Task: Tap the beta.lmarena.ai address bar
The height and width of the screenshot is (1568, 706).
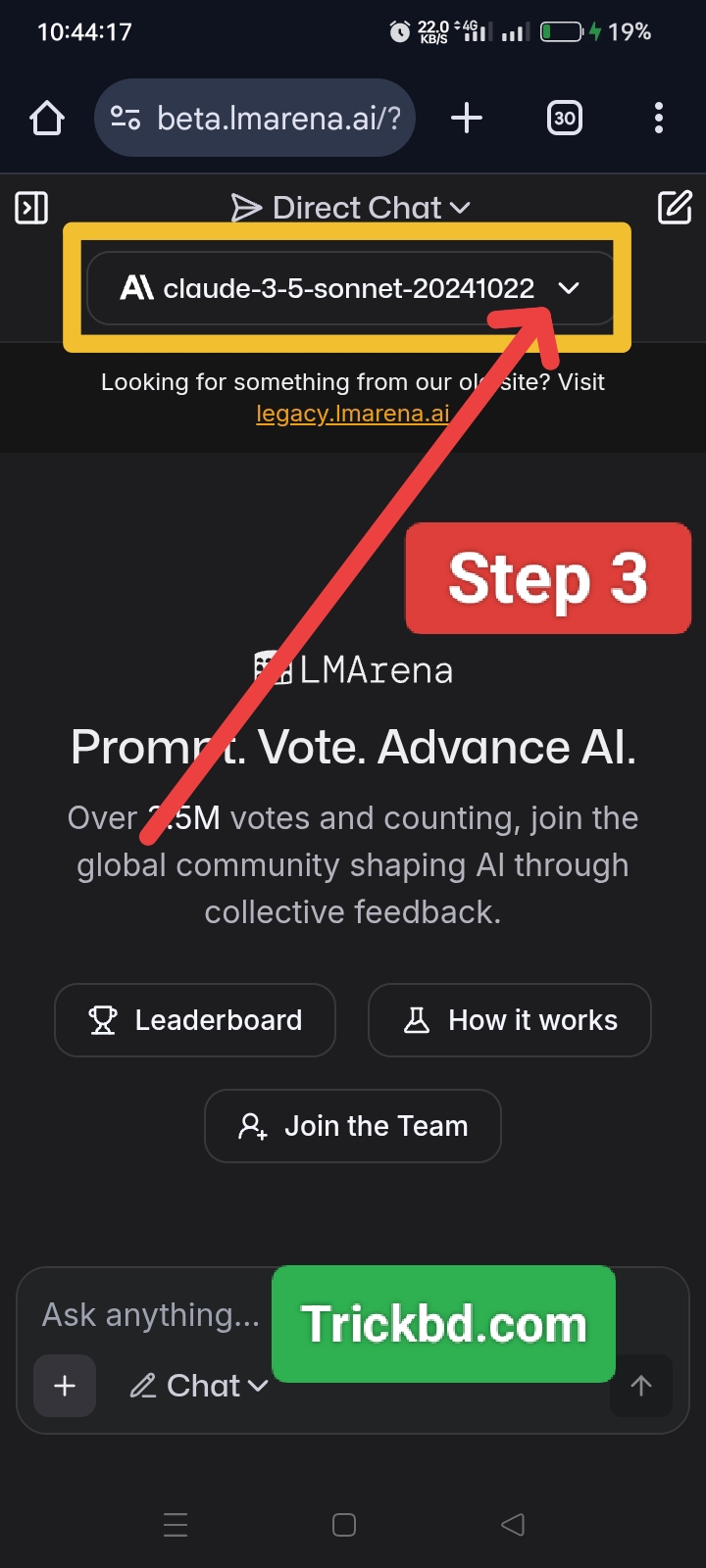Action: coord(255,119)
